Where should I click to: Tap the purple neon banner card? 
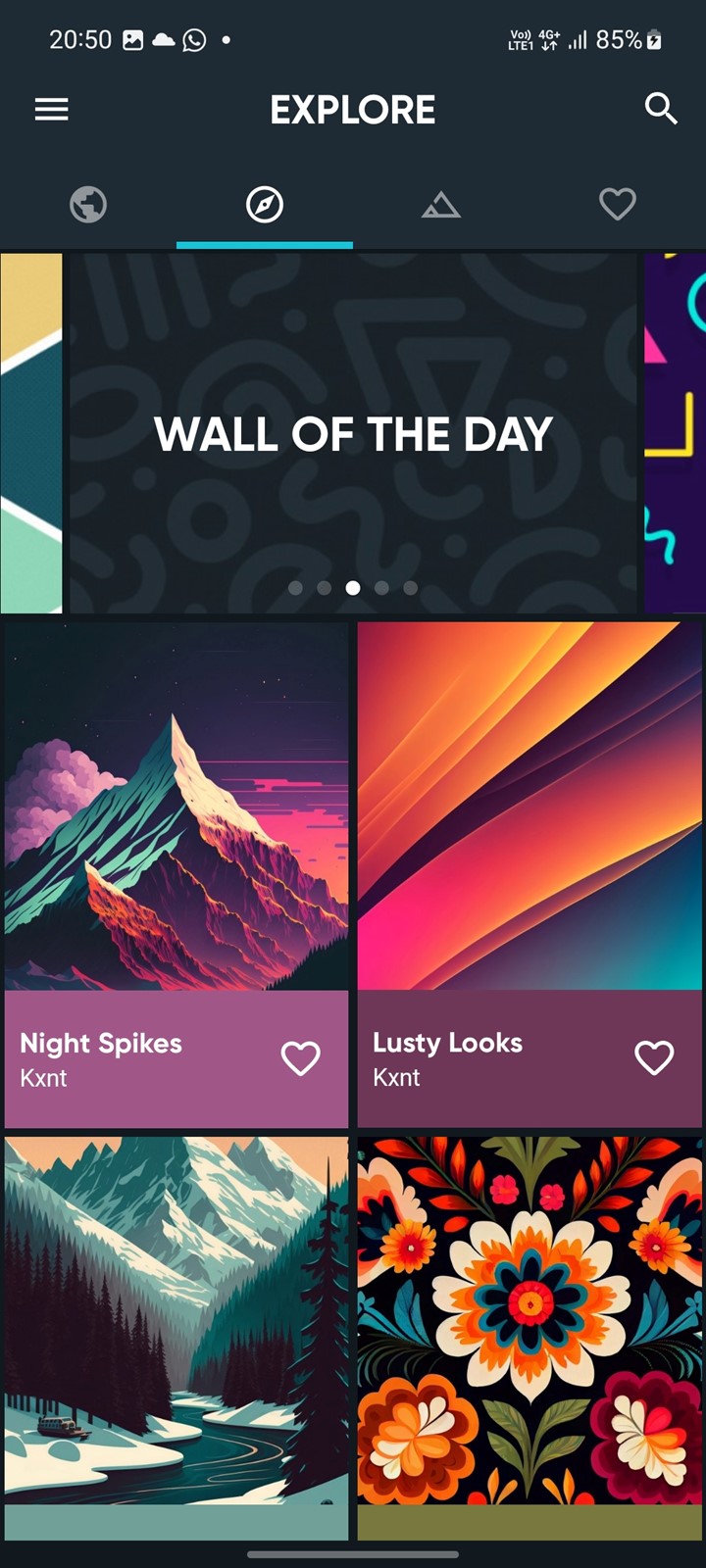(675, 433)
